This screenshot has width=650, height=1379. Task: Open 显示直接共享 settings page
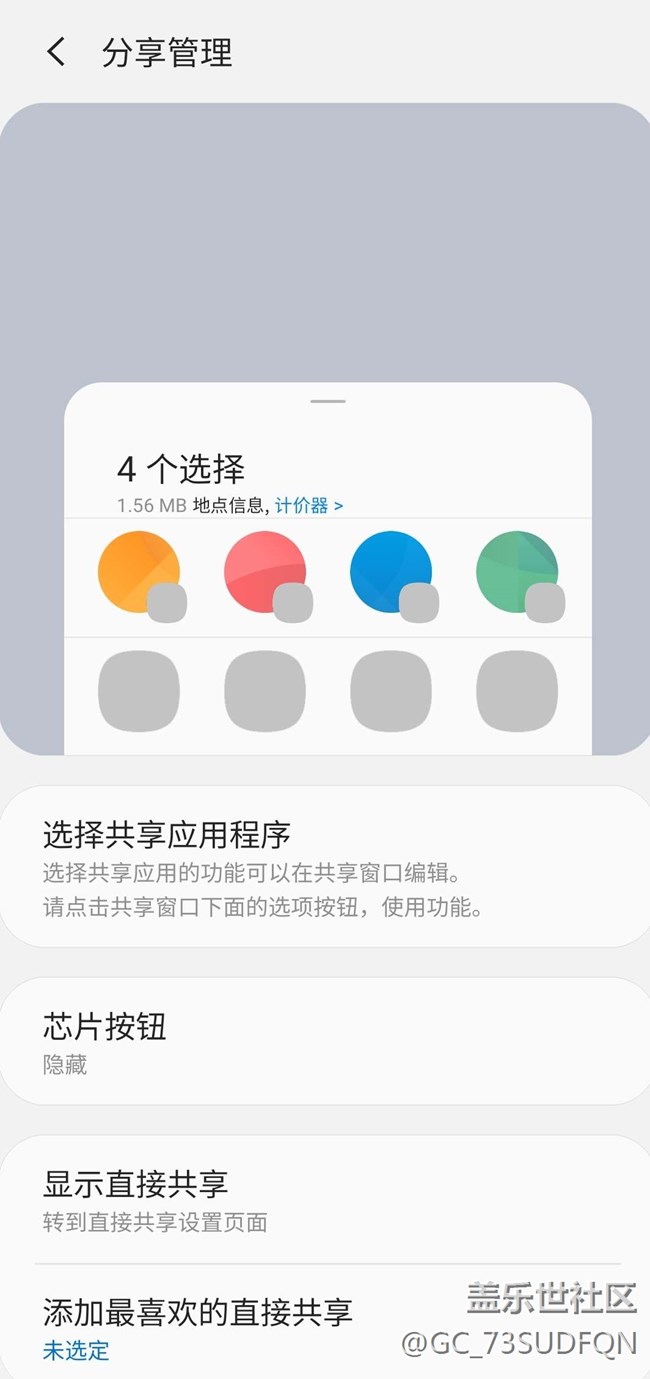325,1199
